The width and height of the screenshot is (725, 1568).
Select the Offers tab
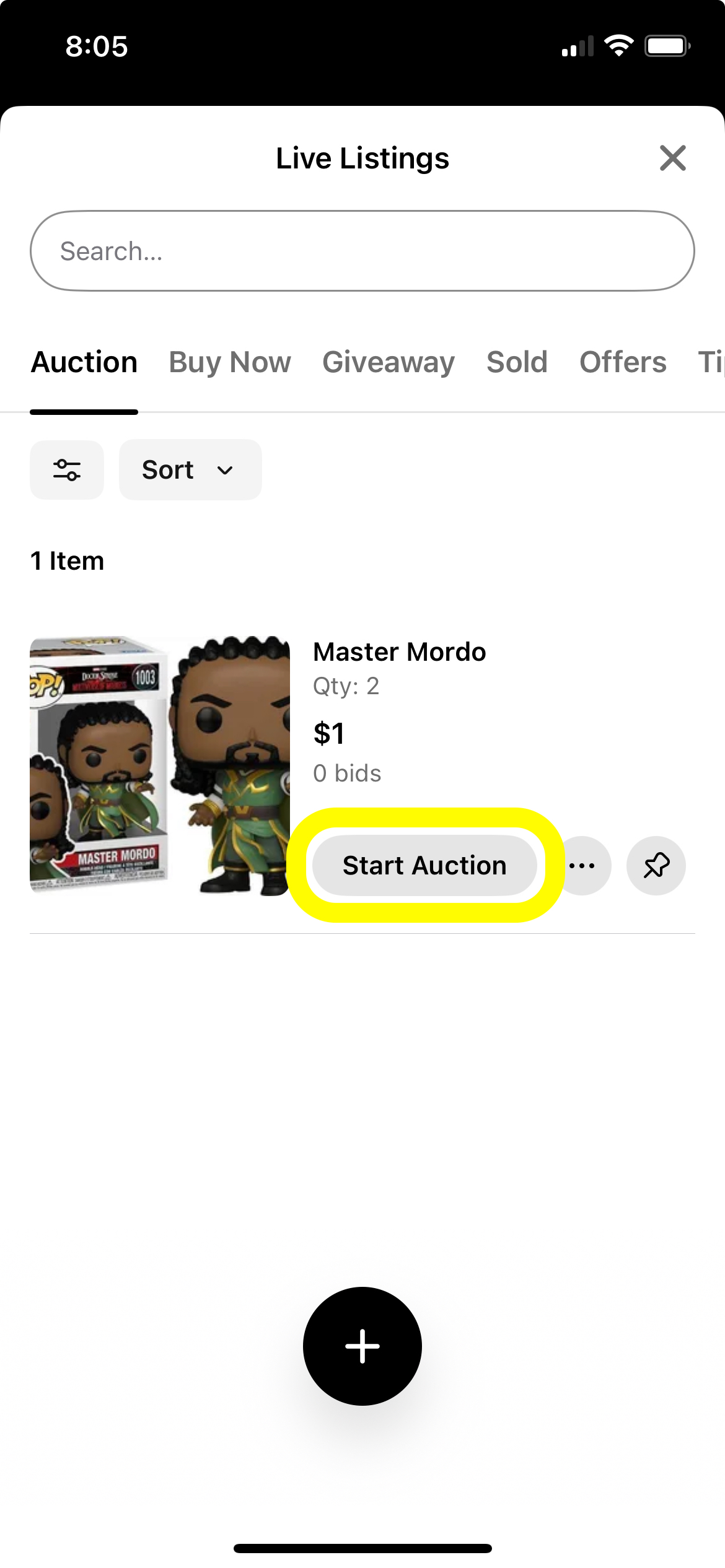[622, 362]
